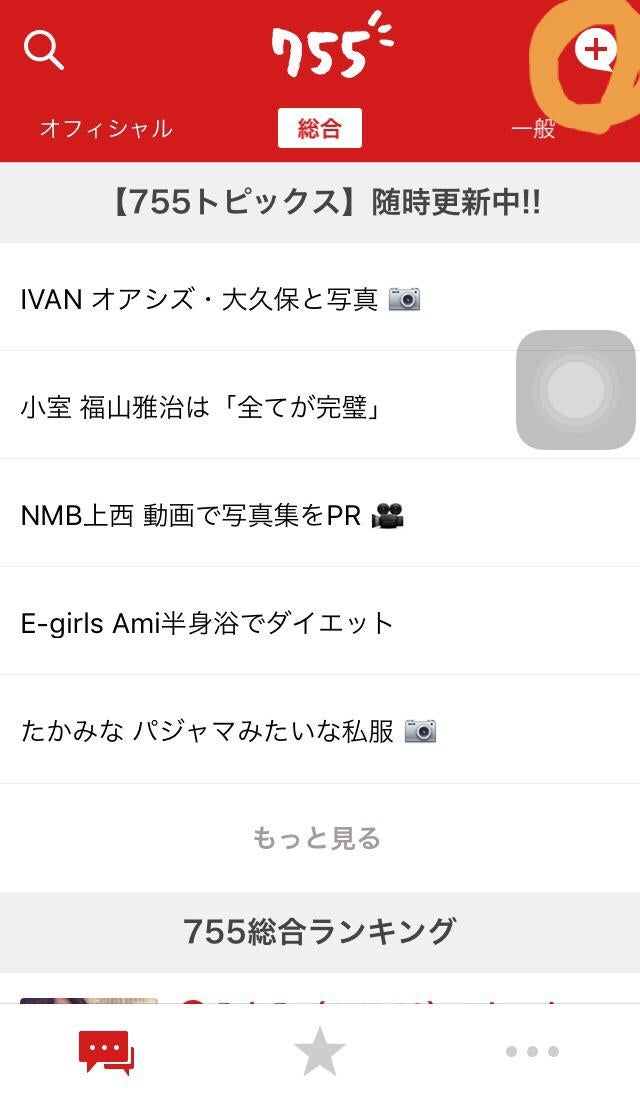Open topic 小室 福山雅治は「全てが完璧」
Image resolution: width=640 pixels, height=1101 pixels.
tap(204, 407)
